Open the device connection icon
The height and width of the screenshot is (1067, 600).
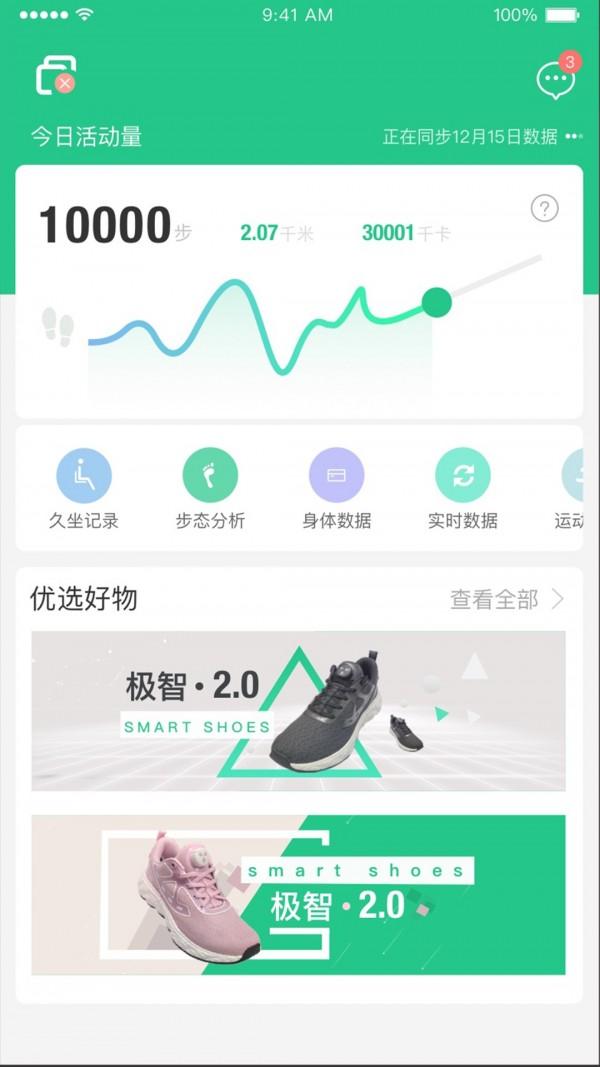pos(56,75)
